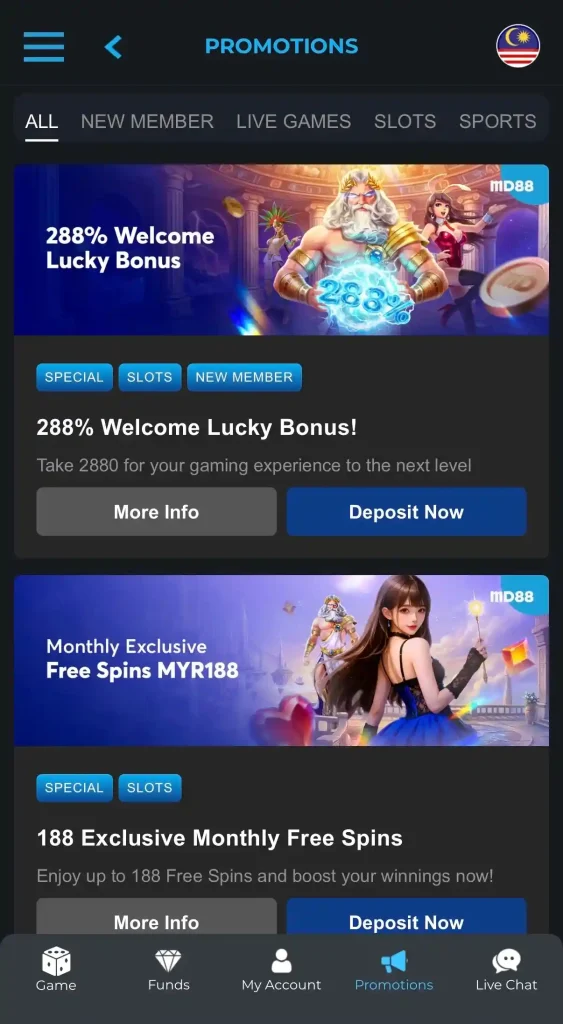Image resolution: width=563 pixels, height=1024 pixels.
Task: Open the 288% Welcome Lucky Bonus banner
Action: click(x=282, y=249)
